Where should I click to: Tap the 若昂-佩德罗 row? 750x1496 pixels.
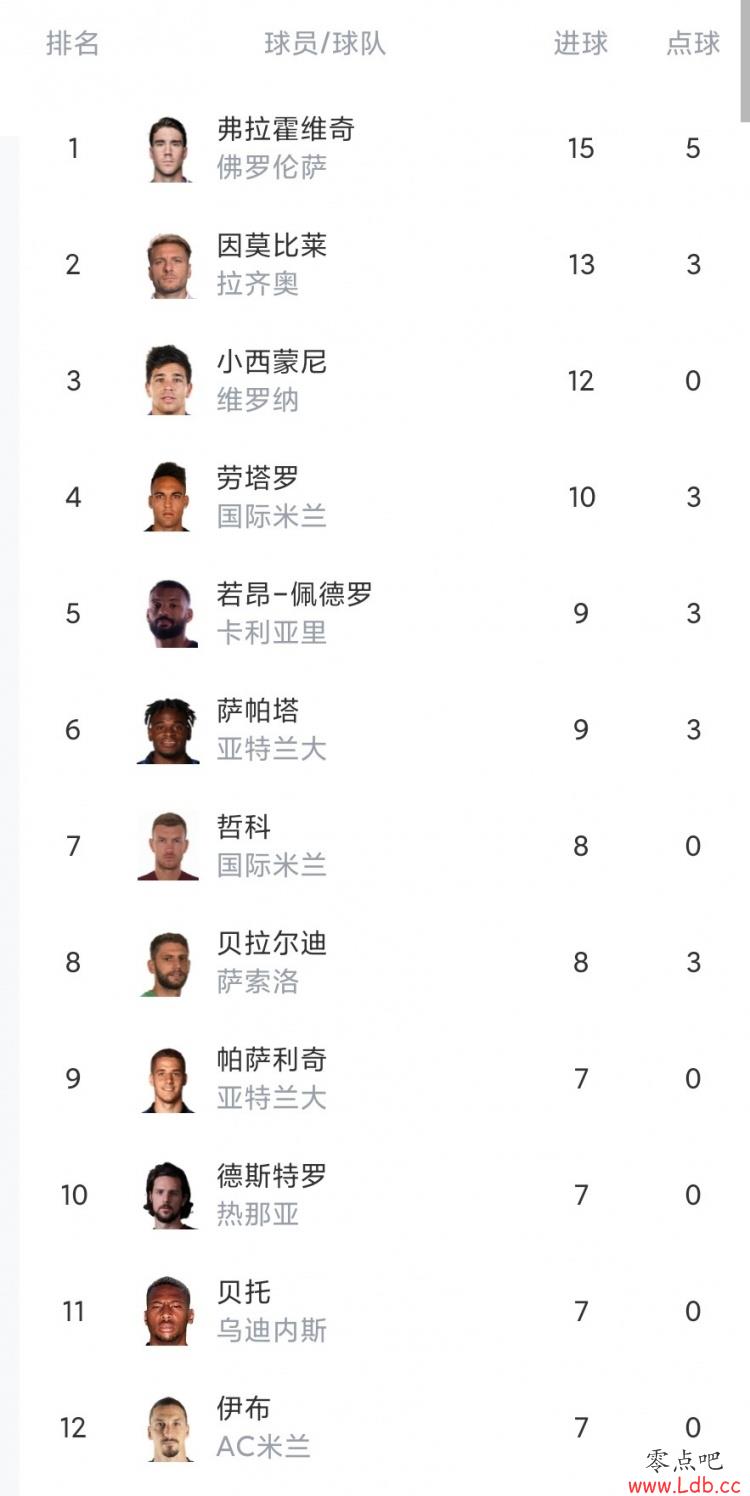[384, 613]
